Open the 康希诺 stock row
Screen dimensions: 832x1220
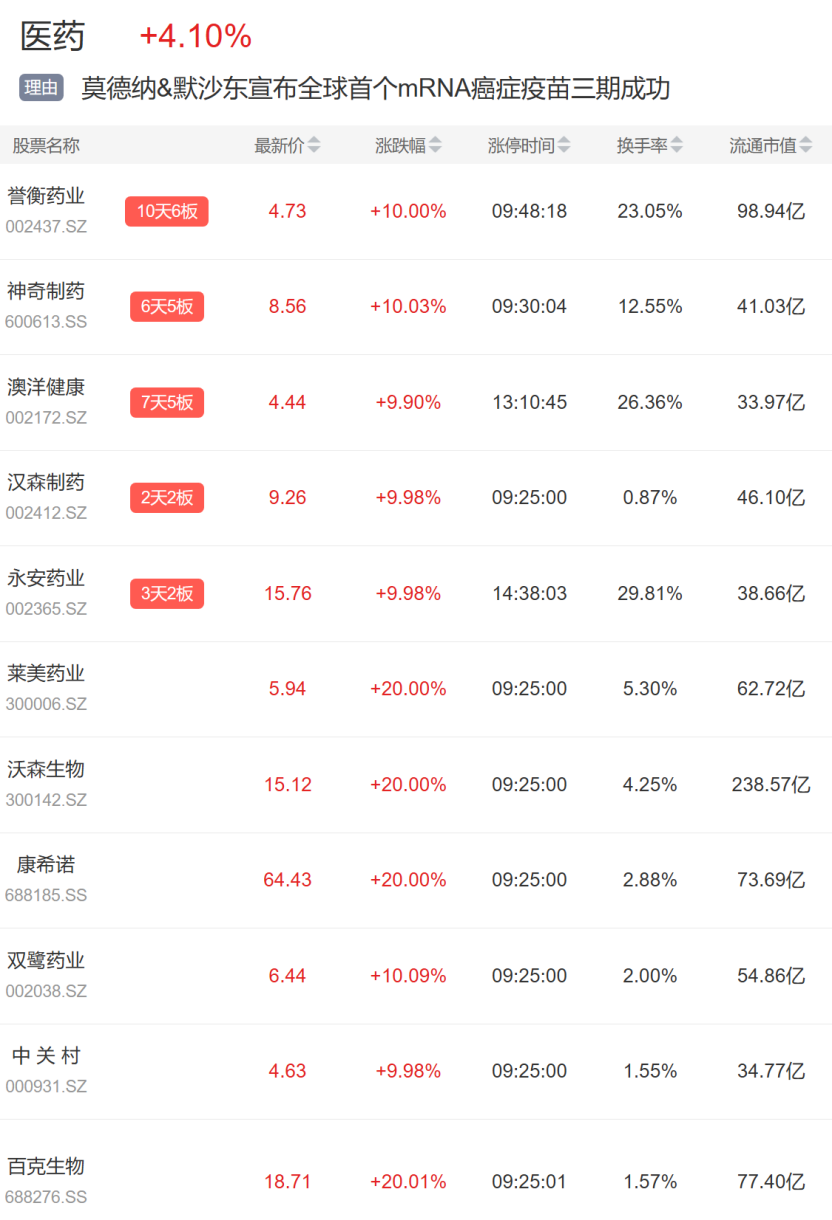(416, 880)
